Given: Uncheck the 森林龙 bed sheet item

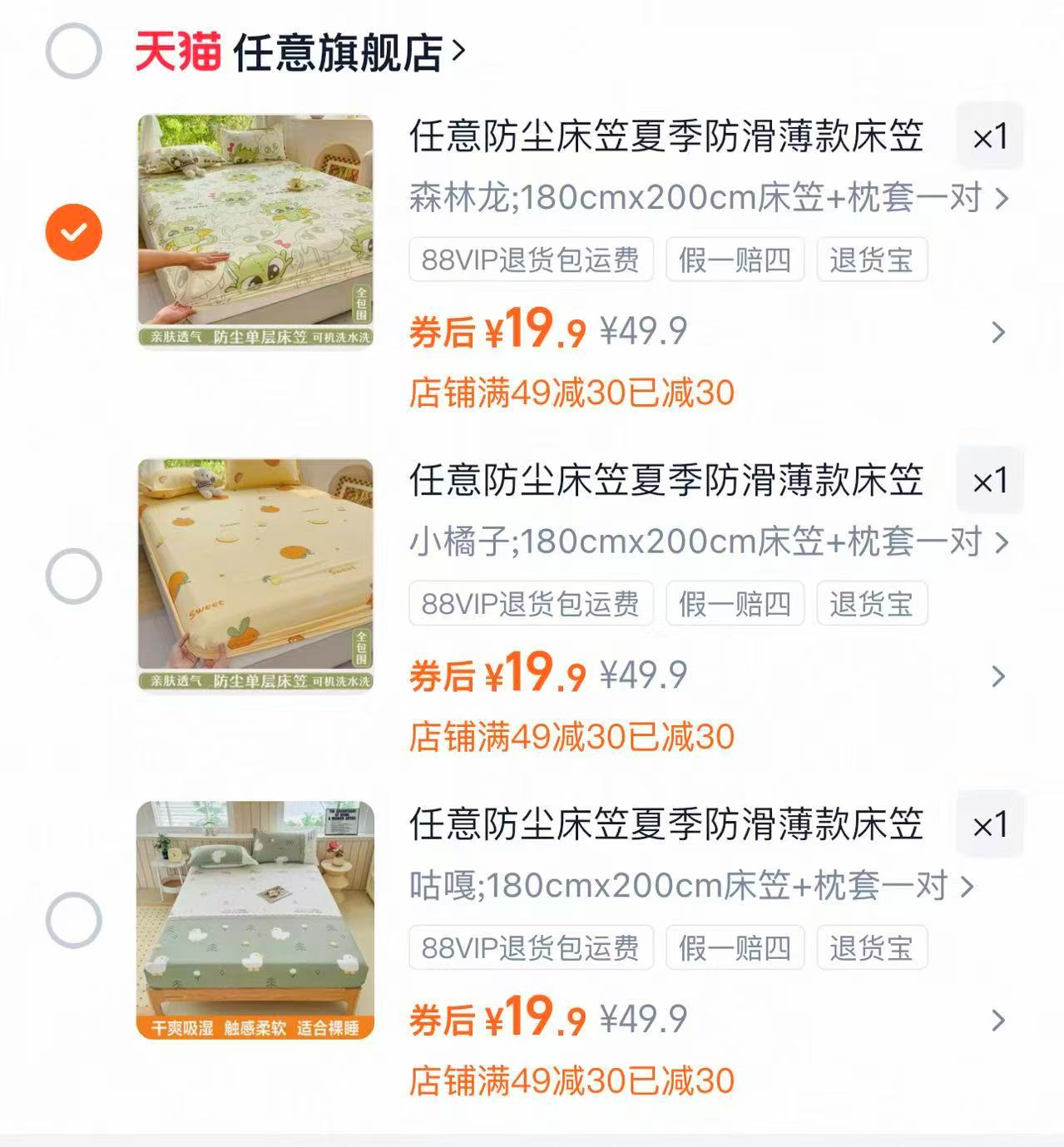Looking at the screenshot, I should 73,231.
